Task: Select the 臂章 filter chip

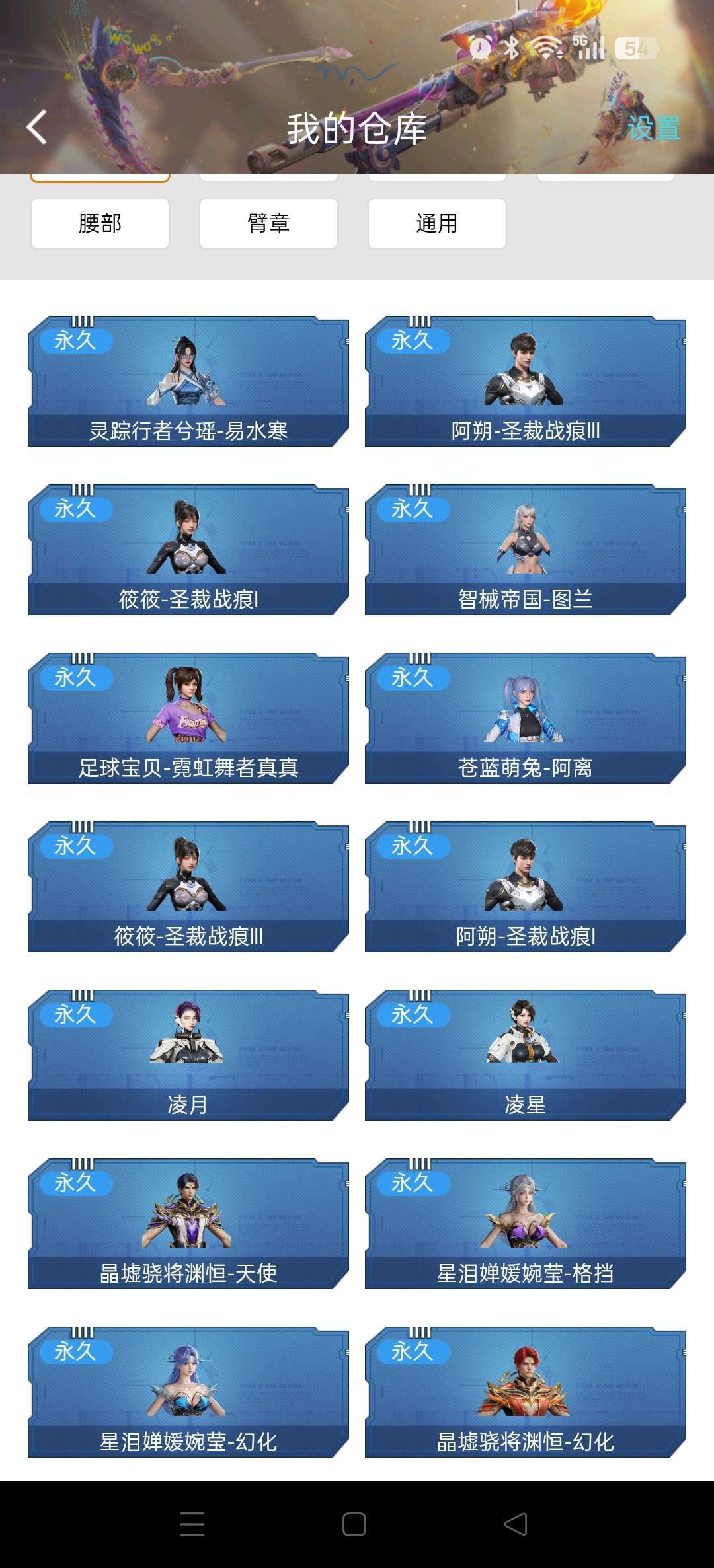Action: tap(268, 223)
